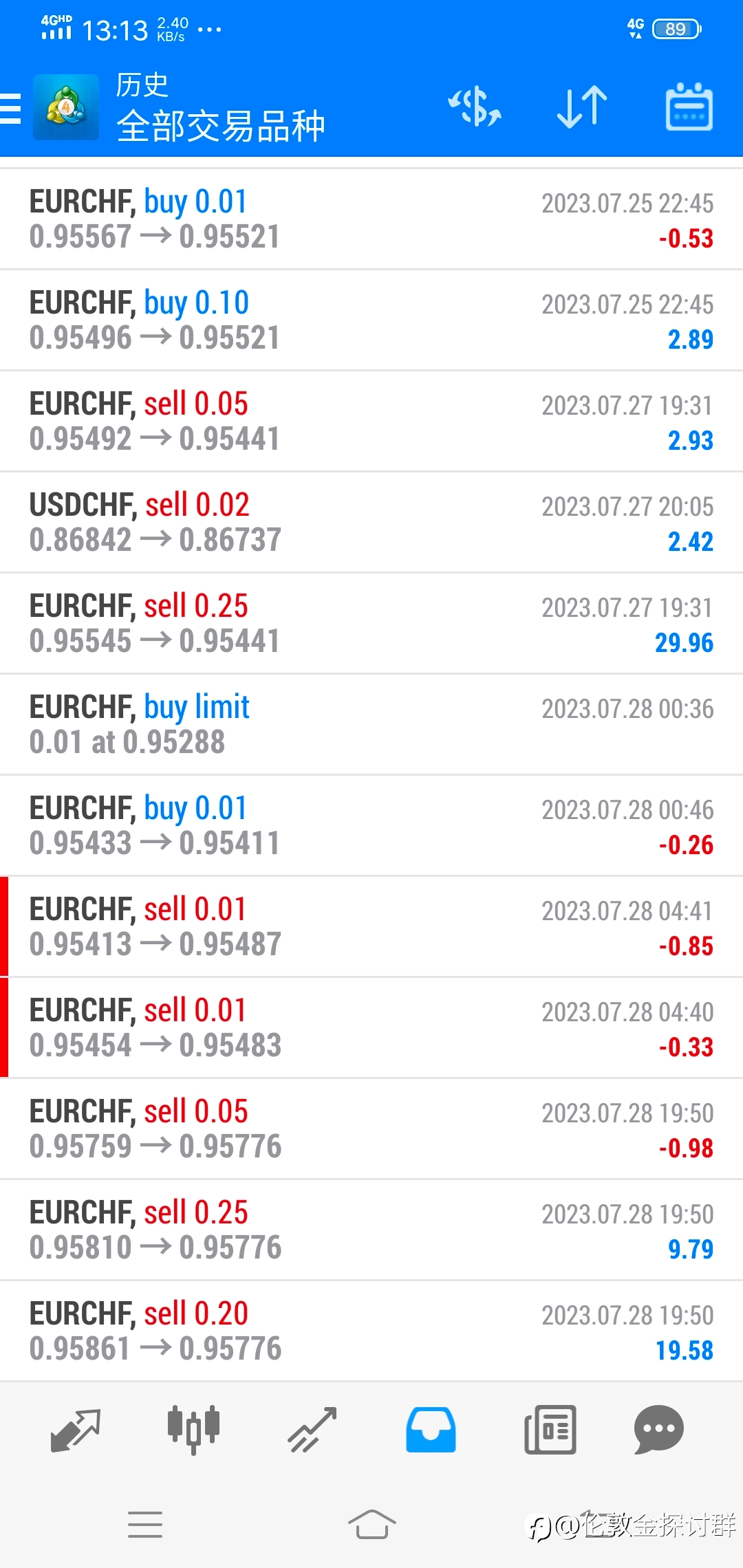Open the History inbox tab
Screen dimensions: 743x1568
point(431,1430)
